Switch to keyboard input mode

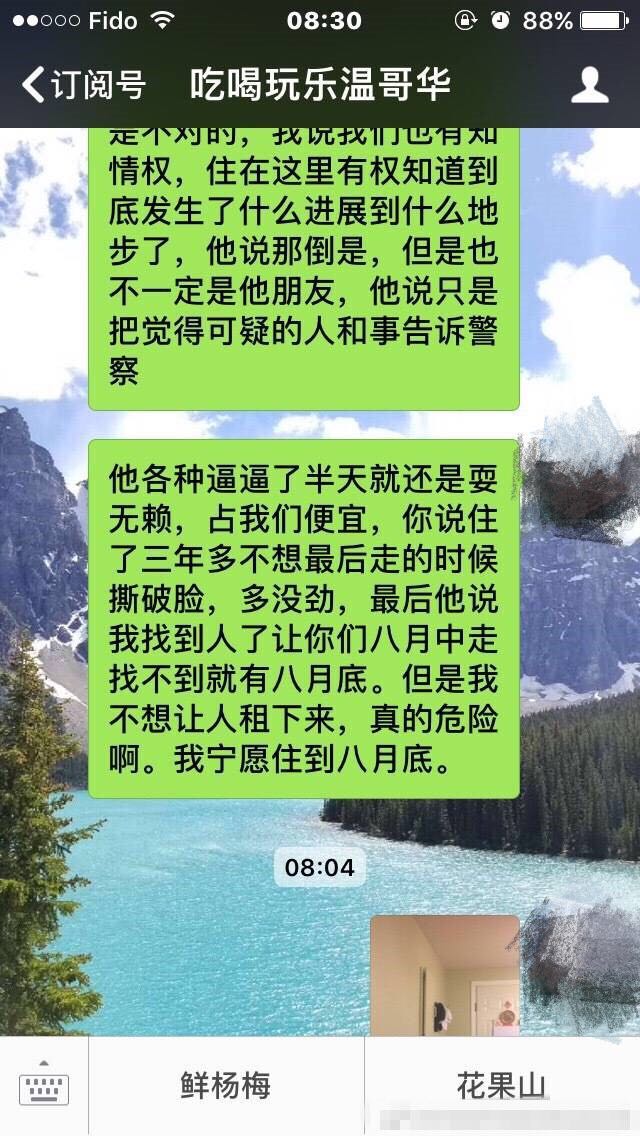(x=44, y=1085)
